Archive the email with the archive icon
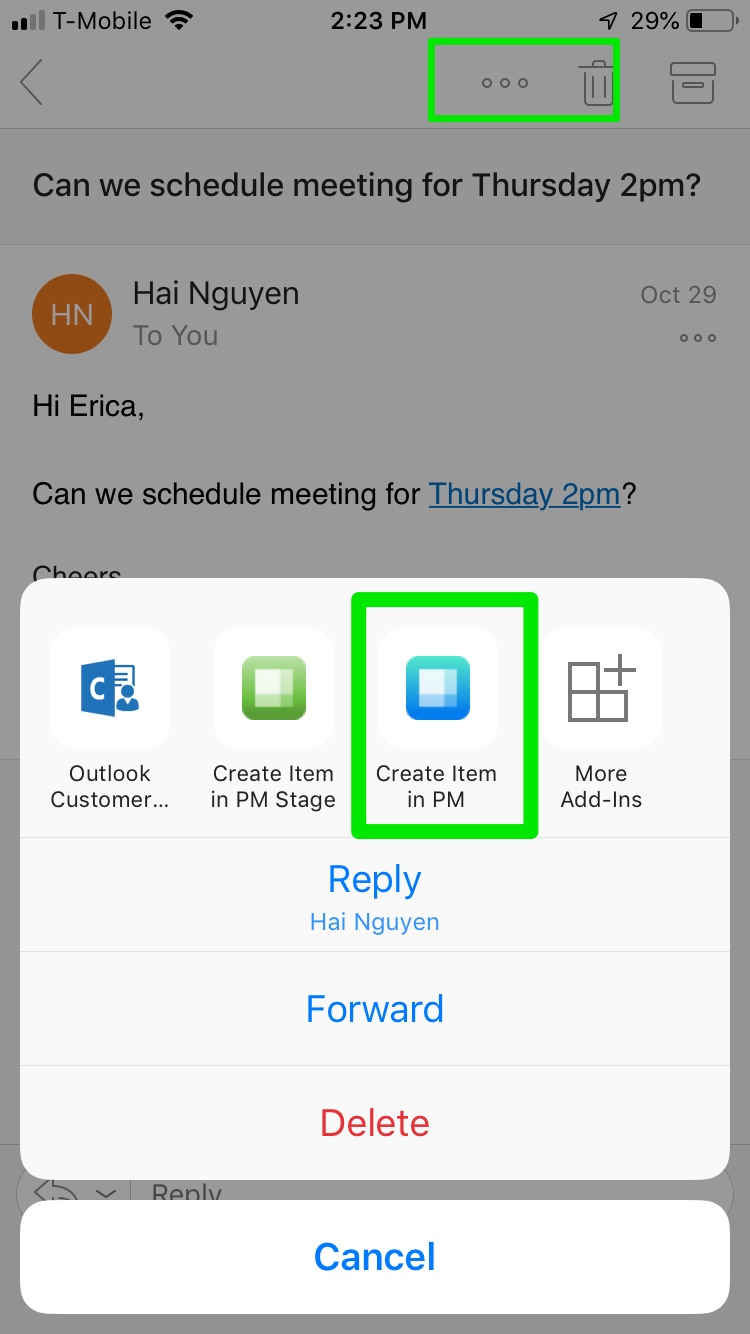750x1334 pixels. 692,82
